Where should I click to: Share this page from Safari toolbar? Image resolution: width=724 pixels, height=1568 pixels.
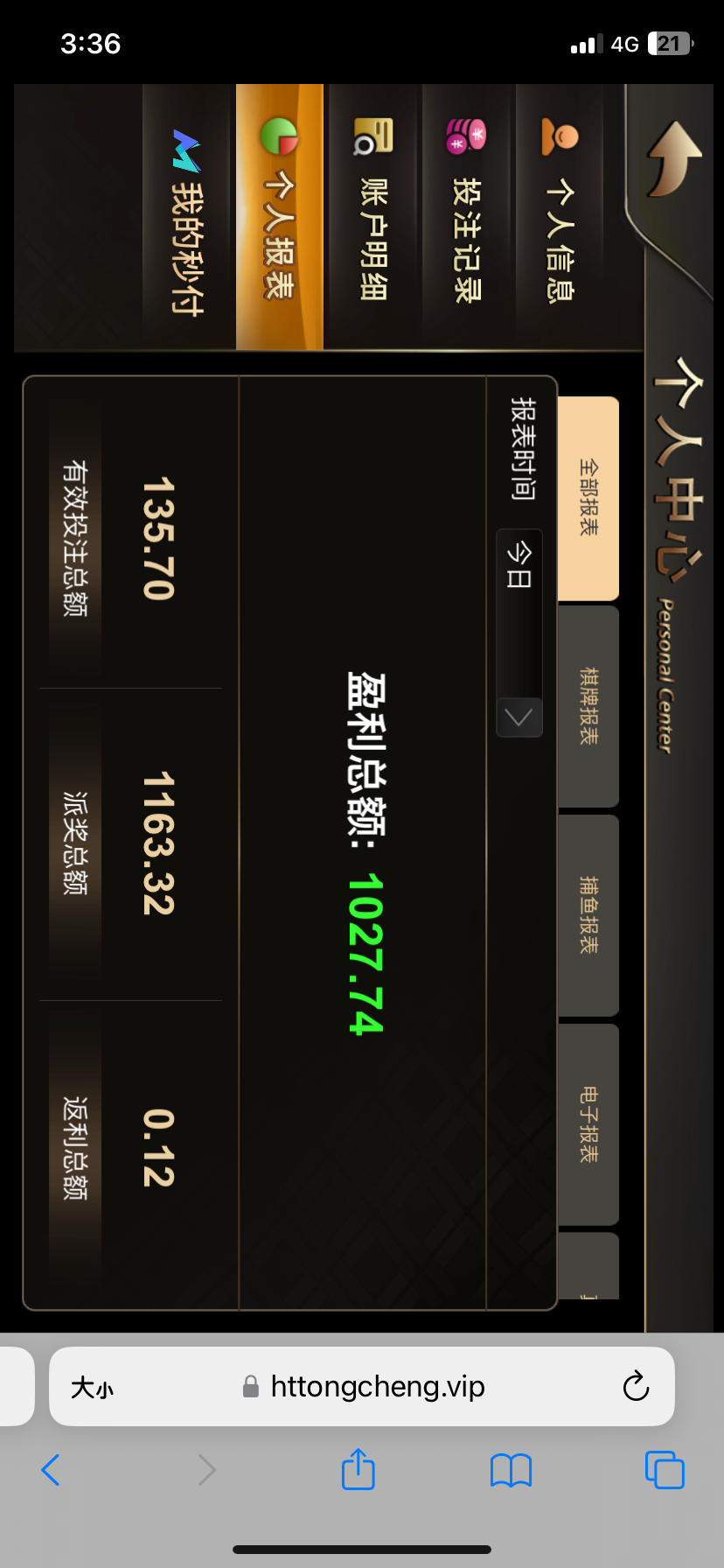[x=359, y=1470]
